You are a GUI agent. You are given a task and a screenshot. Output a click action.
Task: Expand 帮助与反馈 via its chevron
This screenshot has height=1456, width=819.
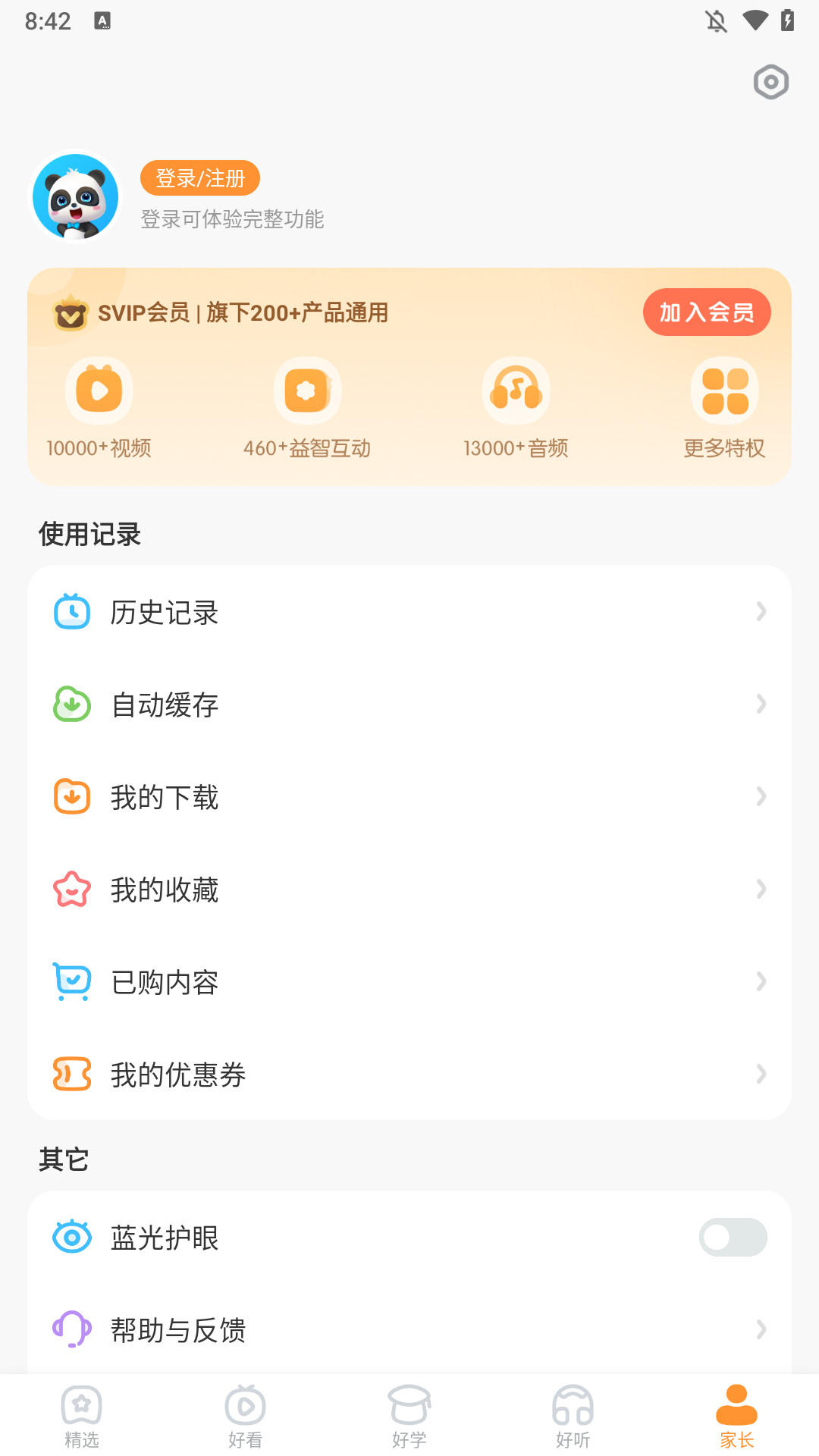(761, 1329)
